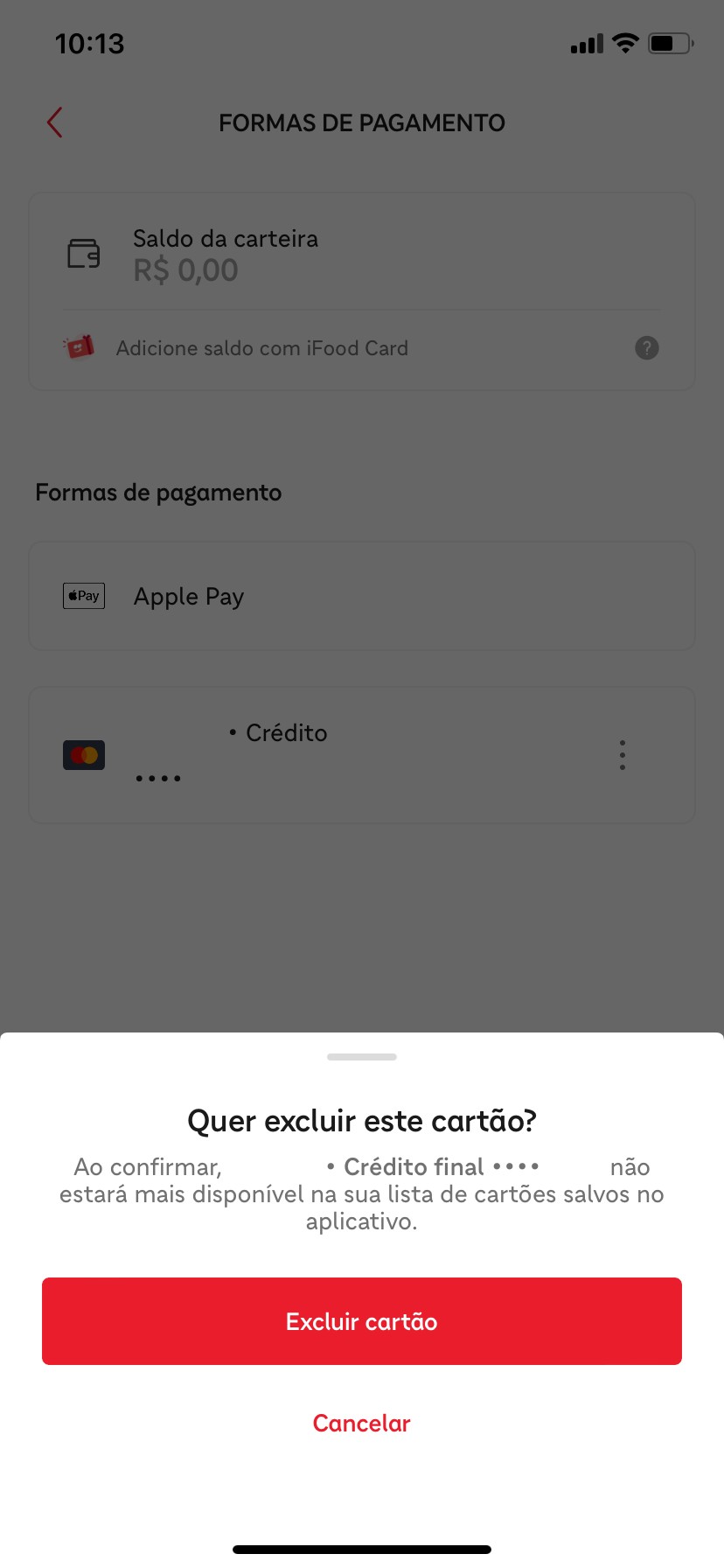Image resolution: width=724 pixels, height=1568 pixels.
Task: Tap Cancelar to keep the card
Action: click(362, 1424)
